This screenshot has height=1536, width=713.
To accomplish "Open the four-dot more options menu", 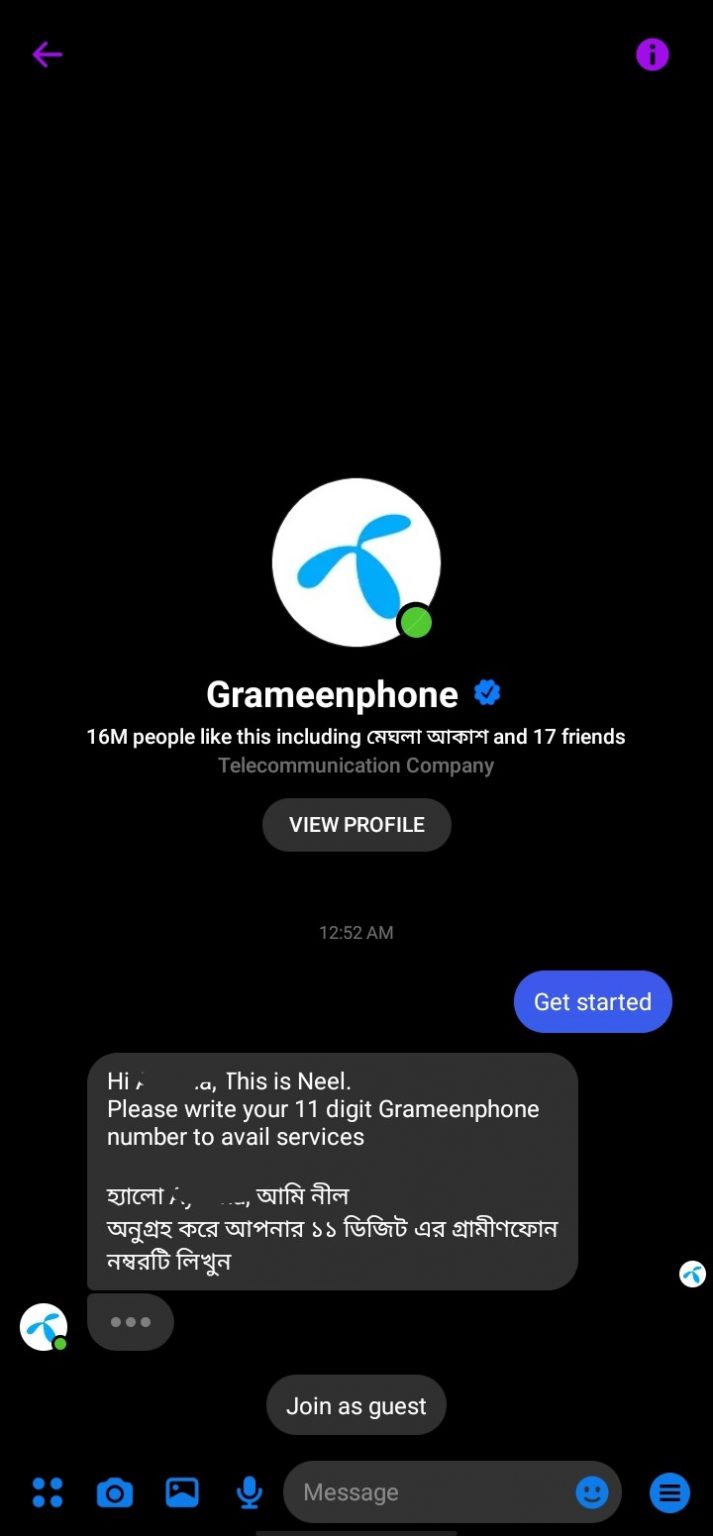I will [47, 1493].
